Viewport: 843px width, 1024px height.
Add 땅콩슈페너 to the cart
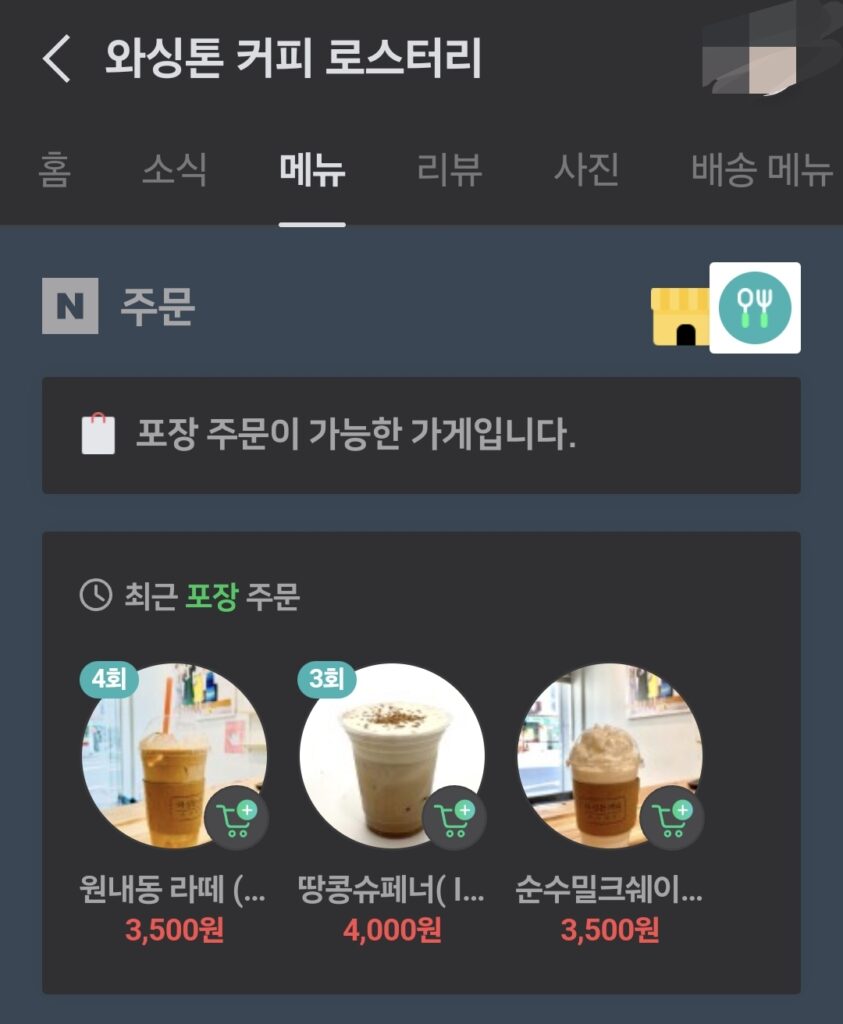(x=455, y=819)
